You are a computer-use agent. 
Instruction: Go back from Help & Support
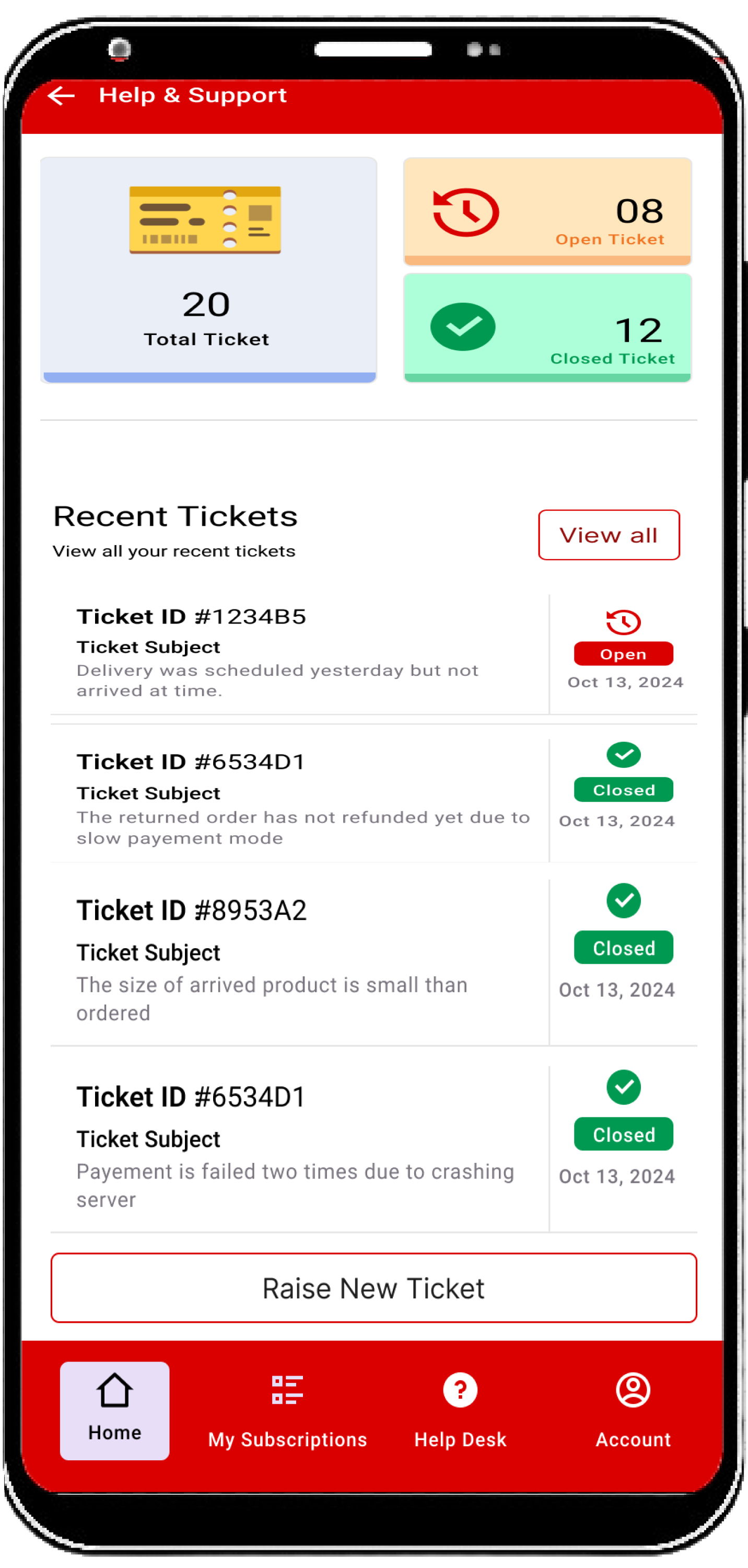point(62,96)
